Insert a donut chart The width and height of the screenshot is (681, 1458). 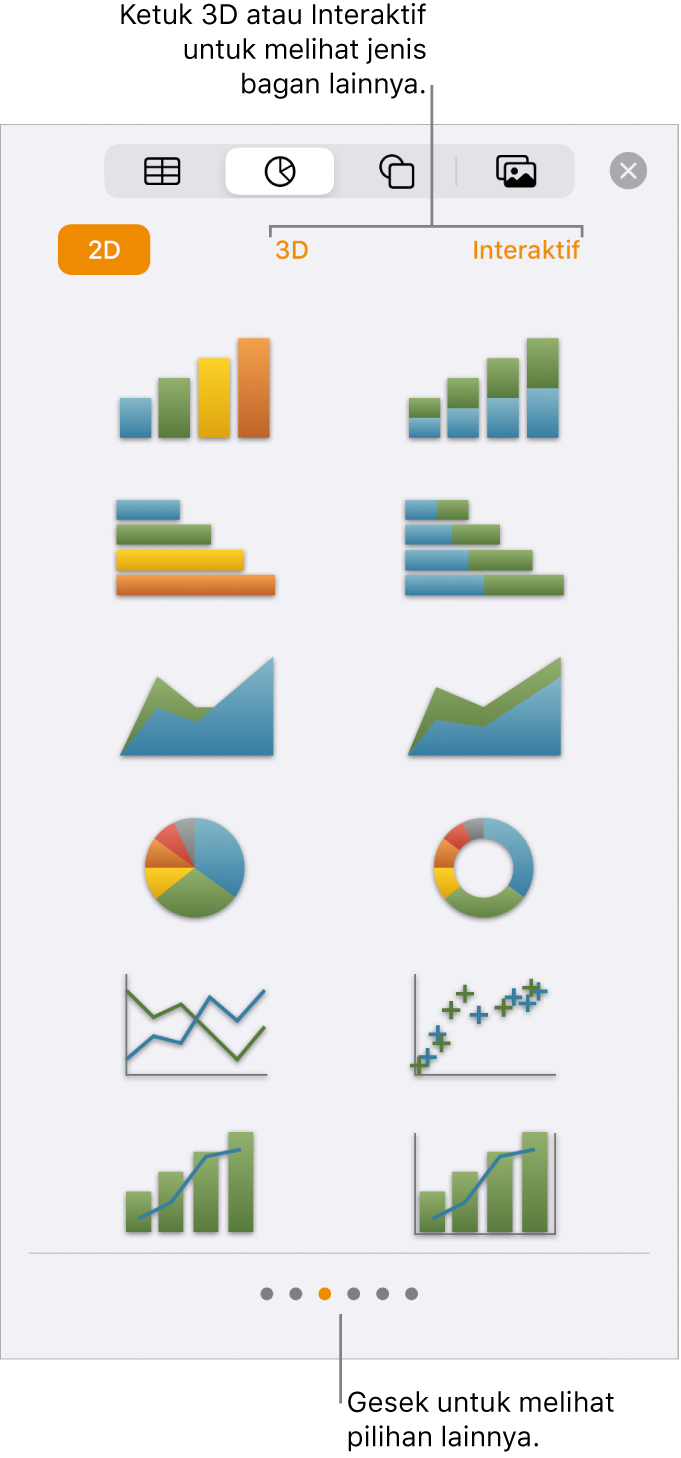tap(484, 867)
